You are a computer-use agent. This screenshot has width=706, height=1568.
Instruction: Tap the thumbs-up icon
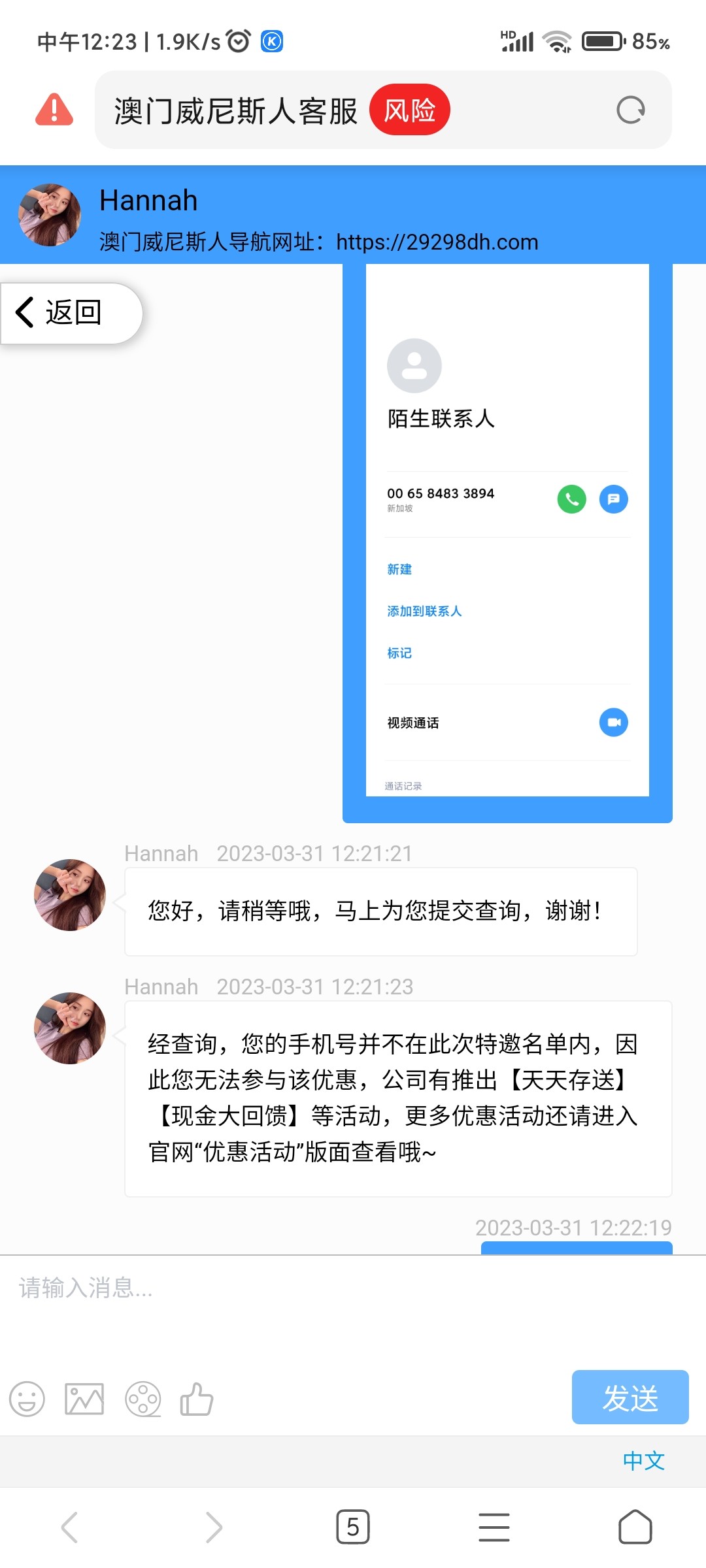point(197,1399)
